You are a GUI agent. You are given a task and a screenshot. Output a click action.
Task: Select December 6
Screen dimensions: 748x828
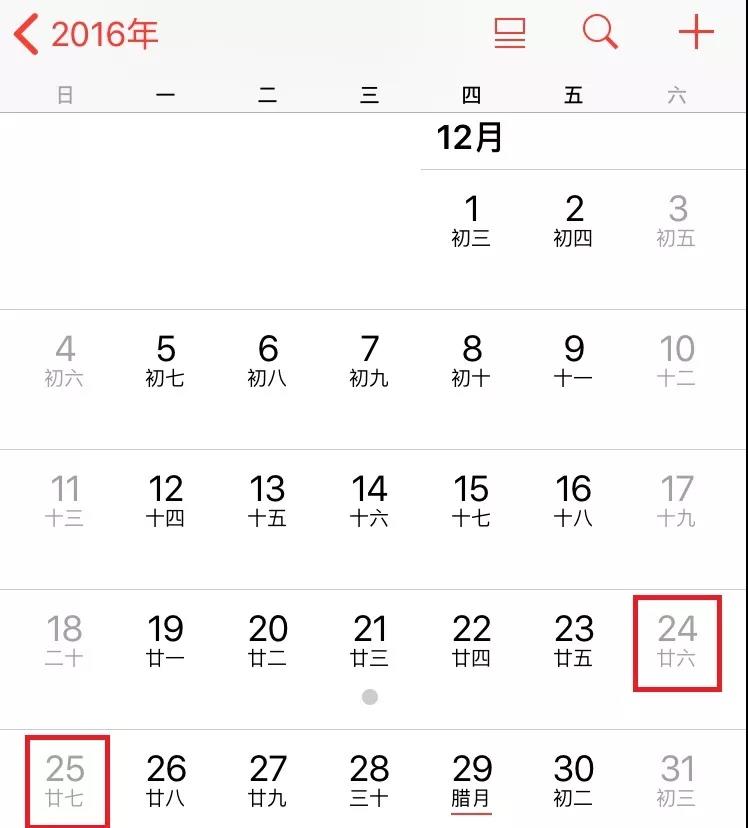268,360
